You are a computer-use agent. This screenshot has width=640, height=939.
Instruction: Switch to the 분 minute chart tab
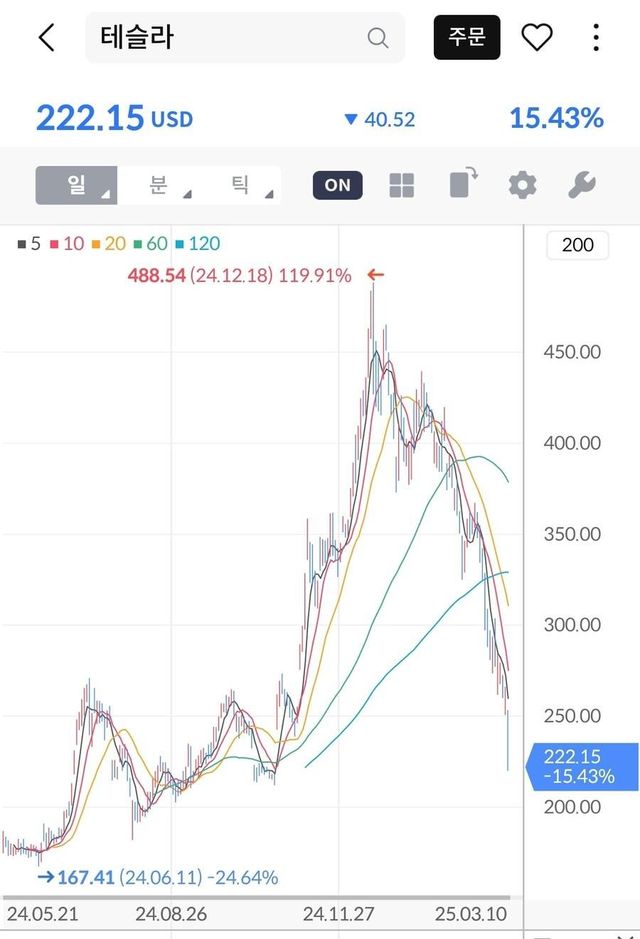click(159, 185)
